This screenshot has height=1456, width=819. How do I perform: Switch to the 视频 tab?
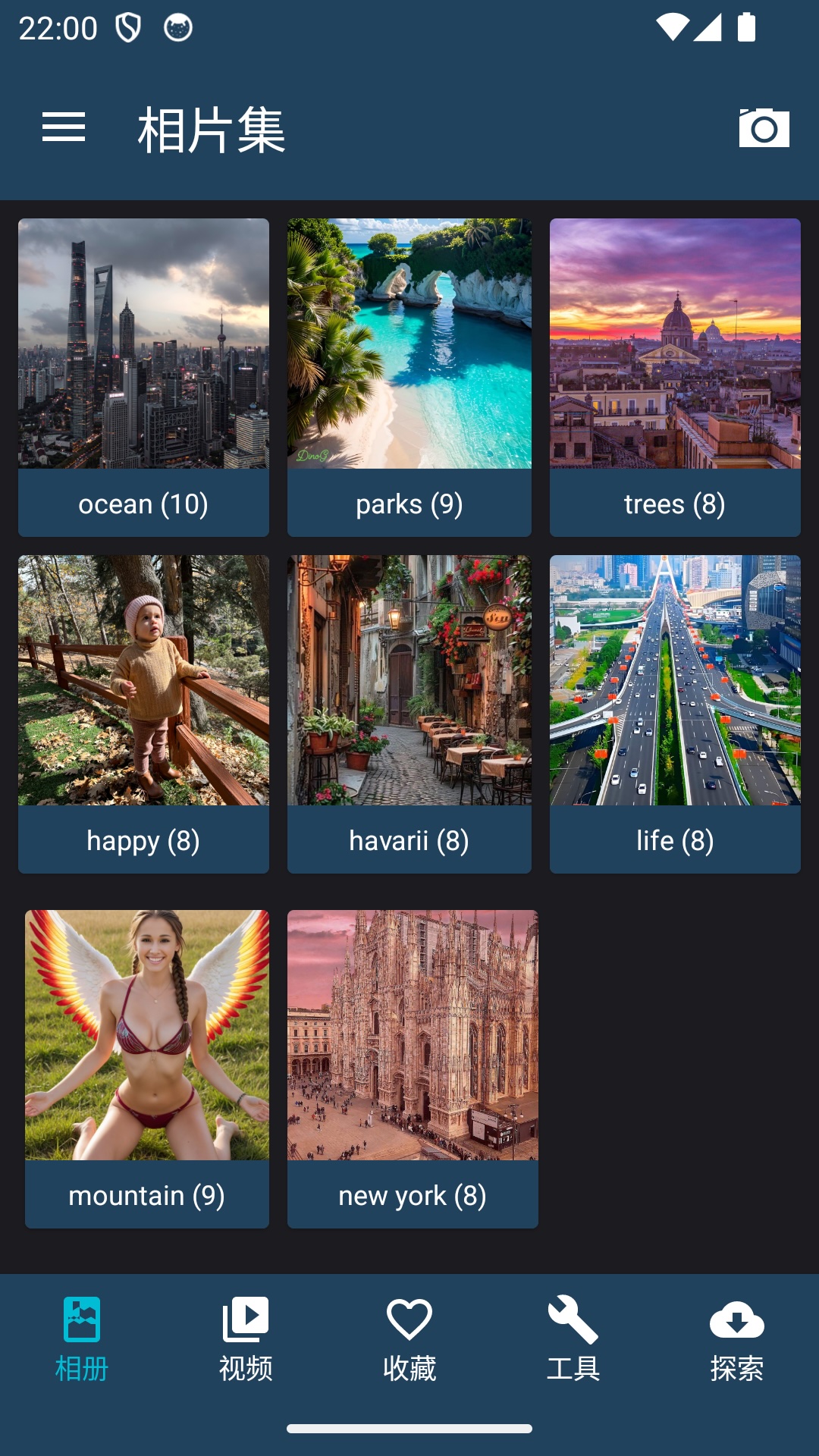246,1339
